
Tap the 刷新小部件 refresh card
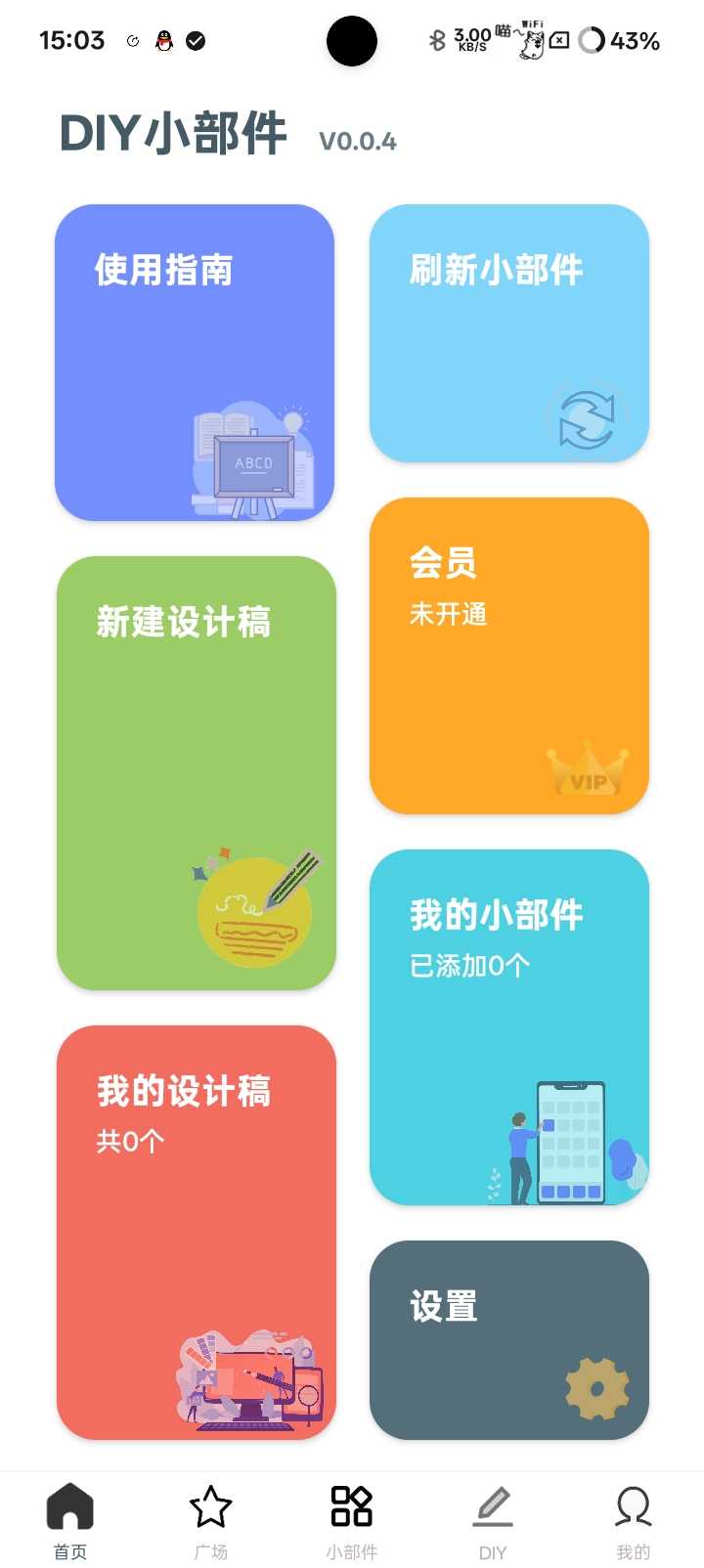pos(508,333)
